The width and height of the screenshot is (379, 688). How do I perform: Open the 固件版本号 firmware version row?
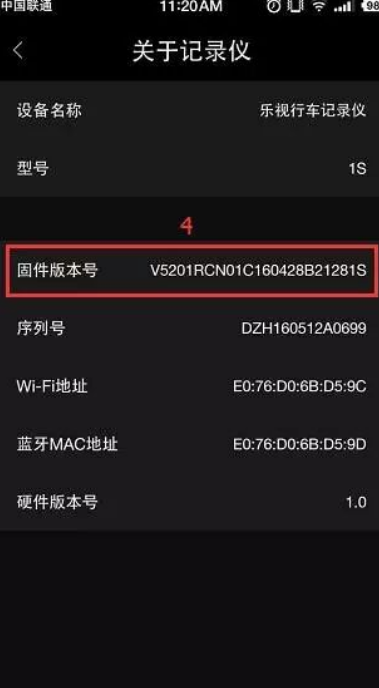tap(190, 271)
